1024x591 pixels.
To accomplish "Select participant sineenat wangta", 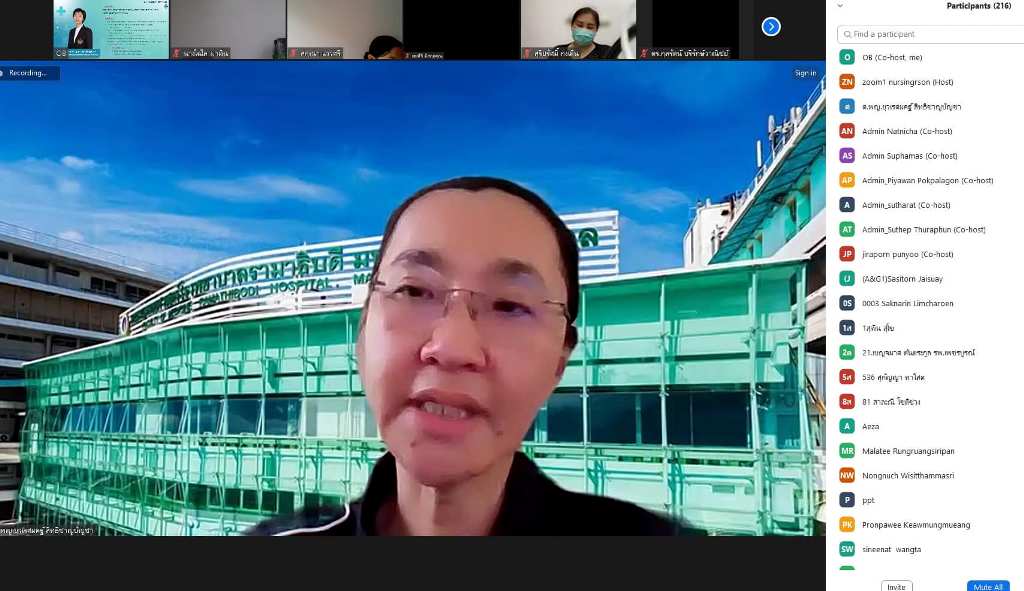I will 891,549.
